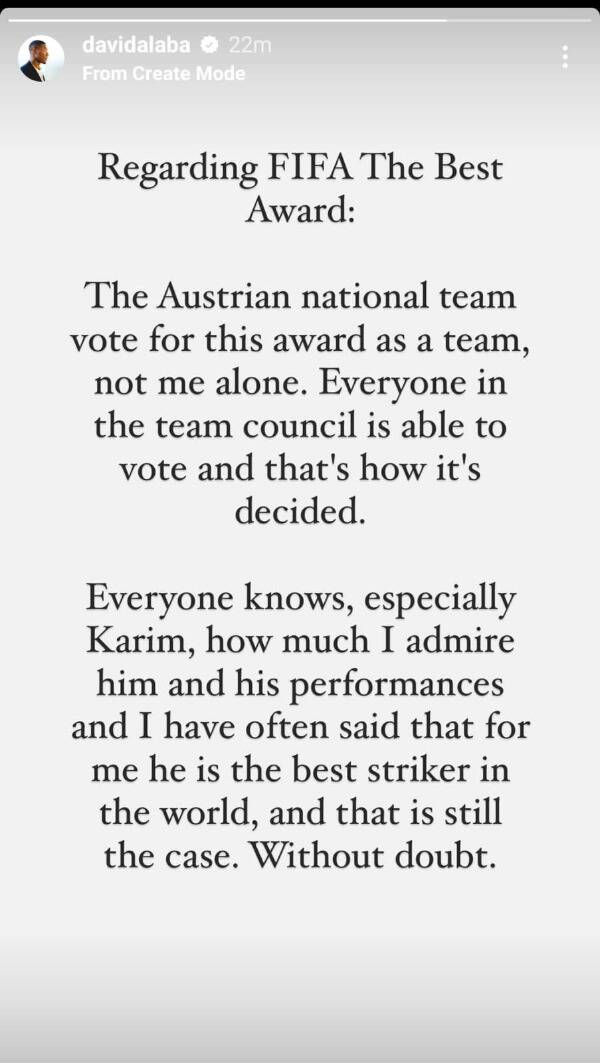Image resolution: width=600 pixels, height=1063 pixels.
Task: Open davidalaba's profile picture
Action: click(41, 59)
